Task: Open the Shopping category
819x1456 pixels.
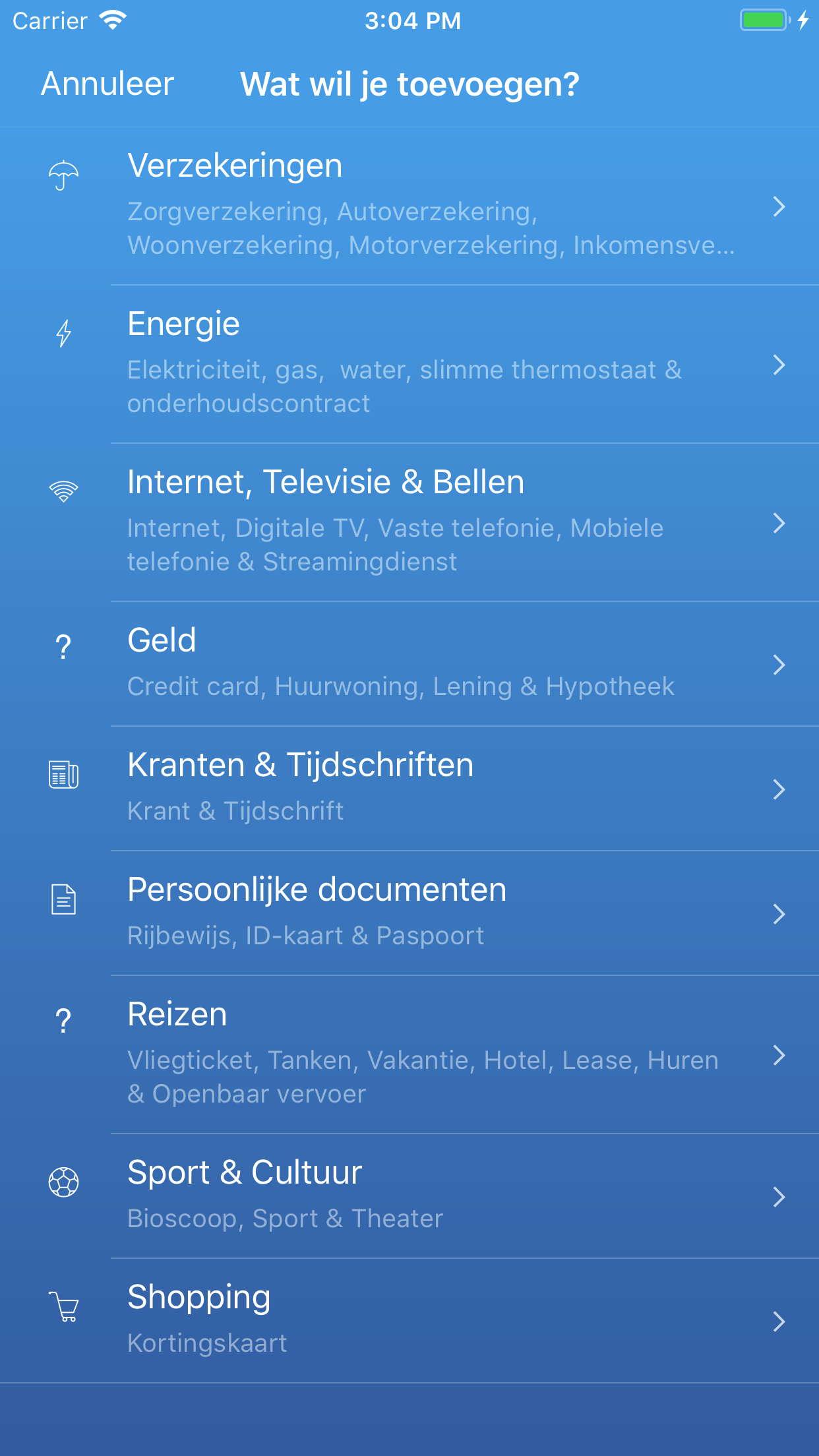Action: click(x=409, y=1321)
